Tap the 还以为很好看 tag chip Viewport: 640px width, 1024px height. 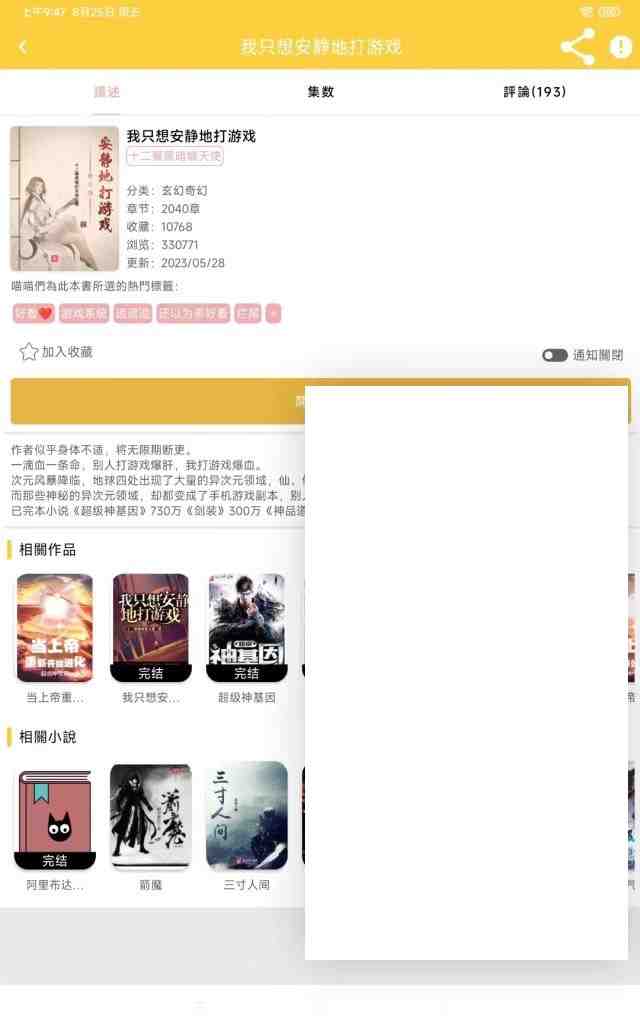tap(193, 313)
